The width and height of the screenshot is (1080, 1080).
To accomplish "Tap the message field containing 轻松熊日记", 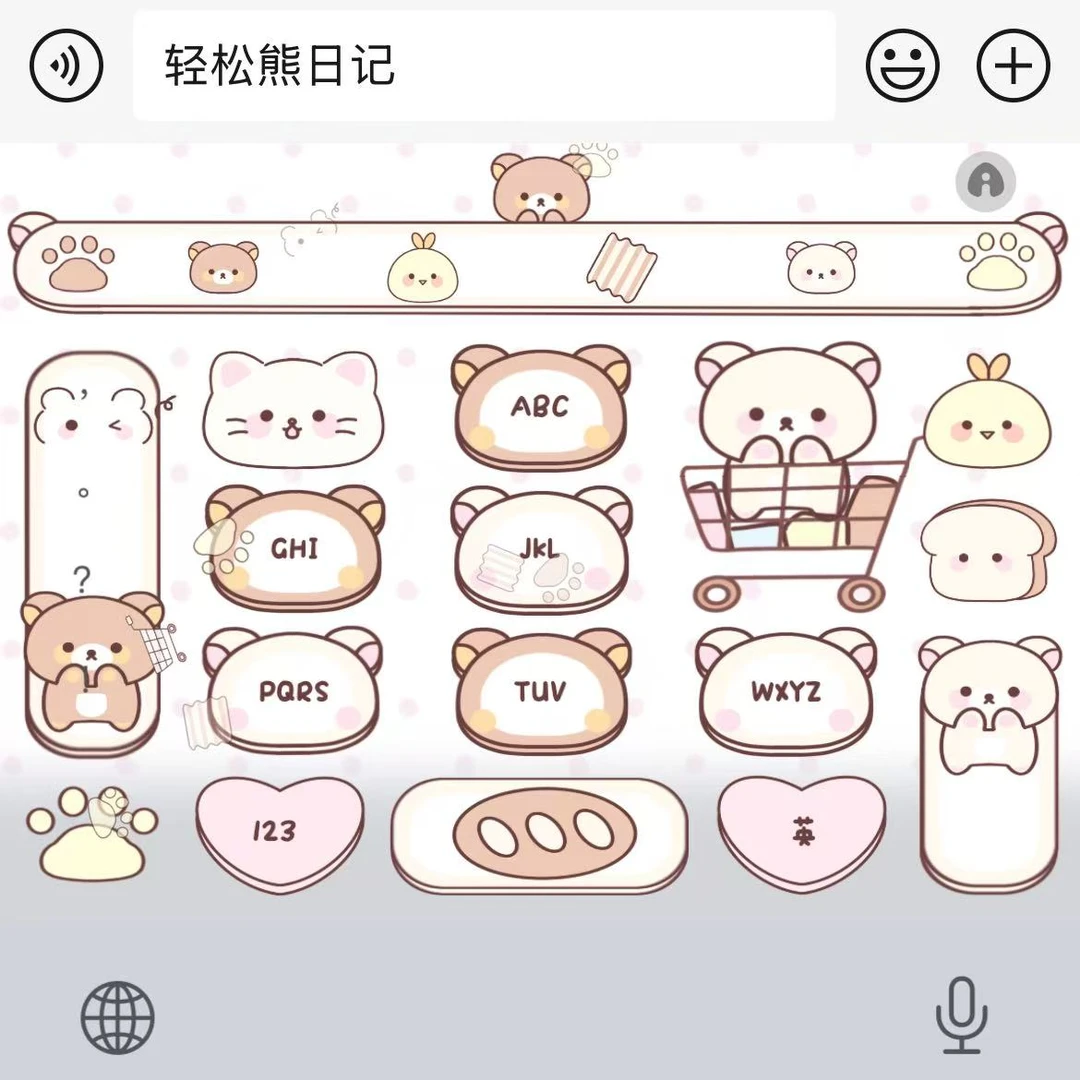I will (x=484, y=66).
